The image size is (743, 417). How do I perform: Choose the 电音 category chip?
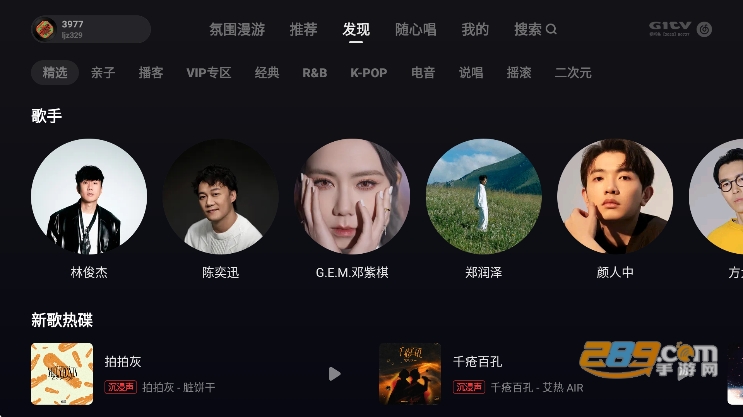point(423,73)
